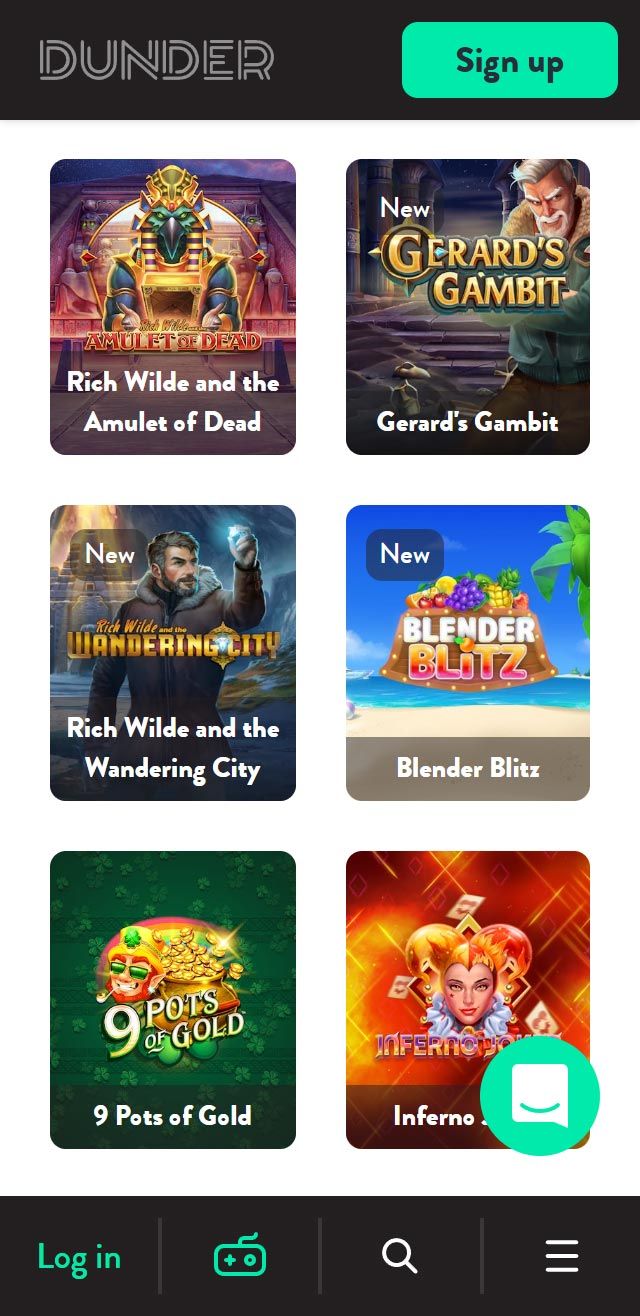Open the hamburger menu
The width and height of the screenshot is (640, 1316).
pyautogui.click(x=562, y=1256)
